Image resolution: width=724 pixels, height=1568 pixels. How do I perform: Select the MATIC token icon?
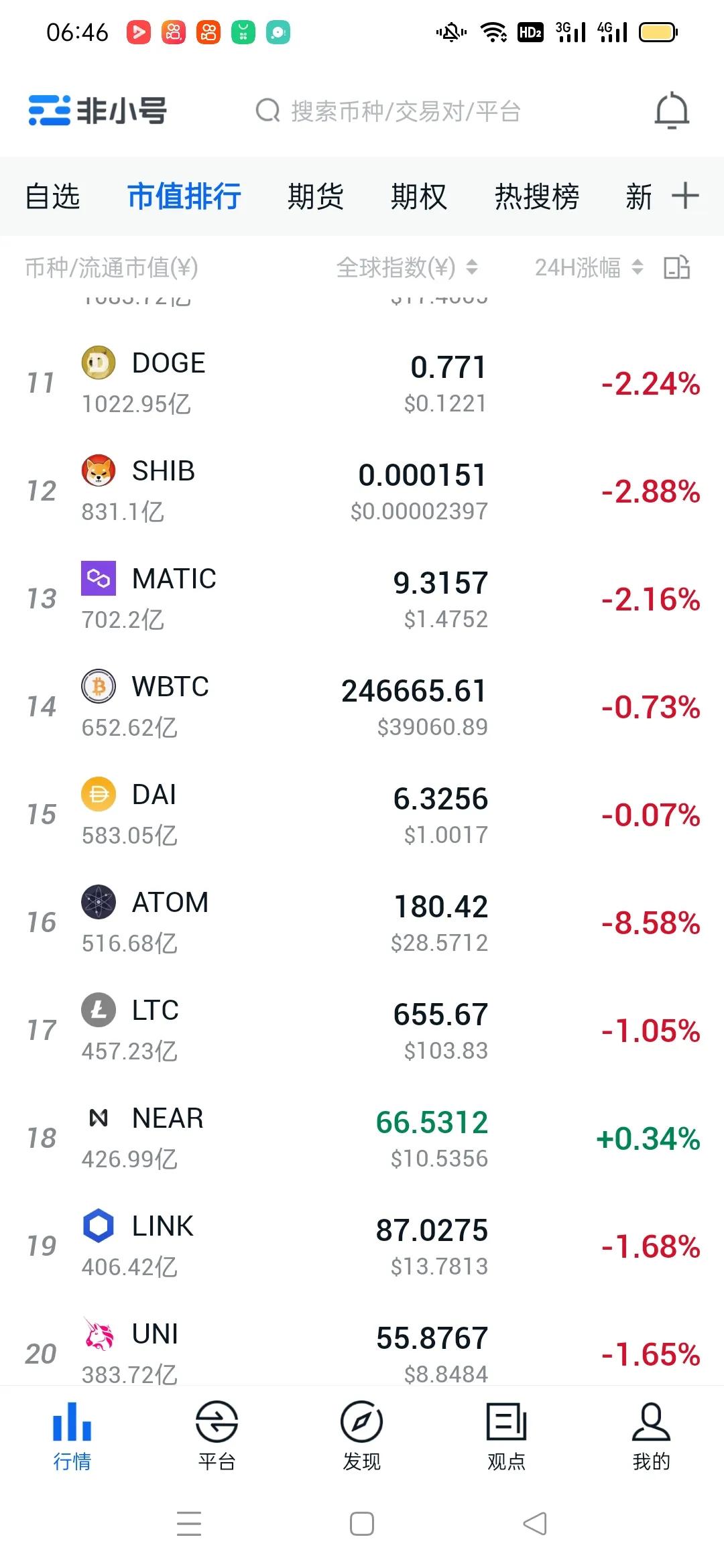tap(99, 577)
